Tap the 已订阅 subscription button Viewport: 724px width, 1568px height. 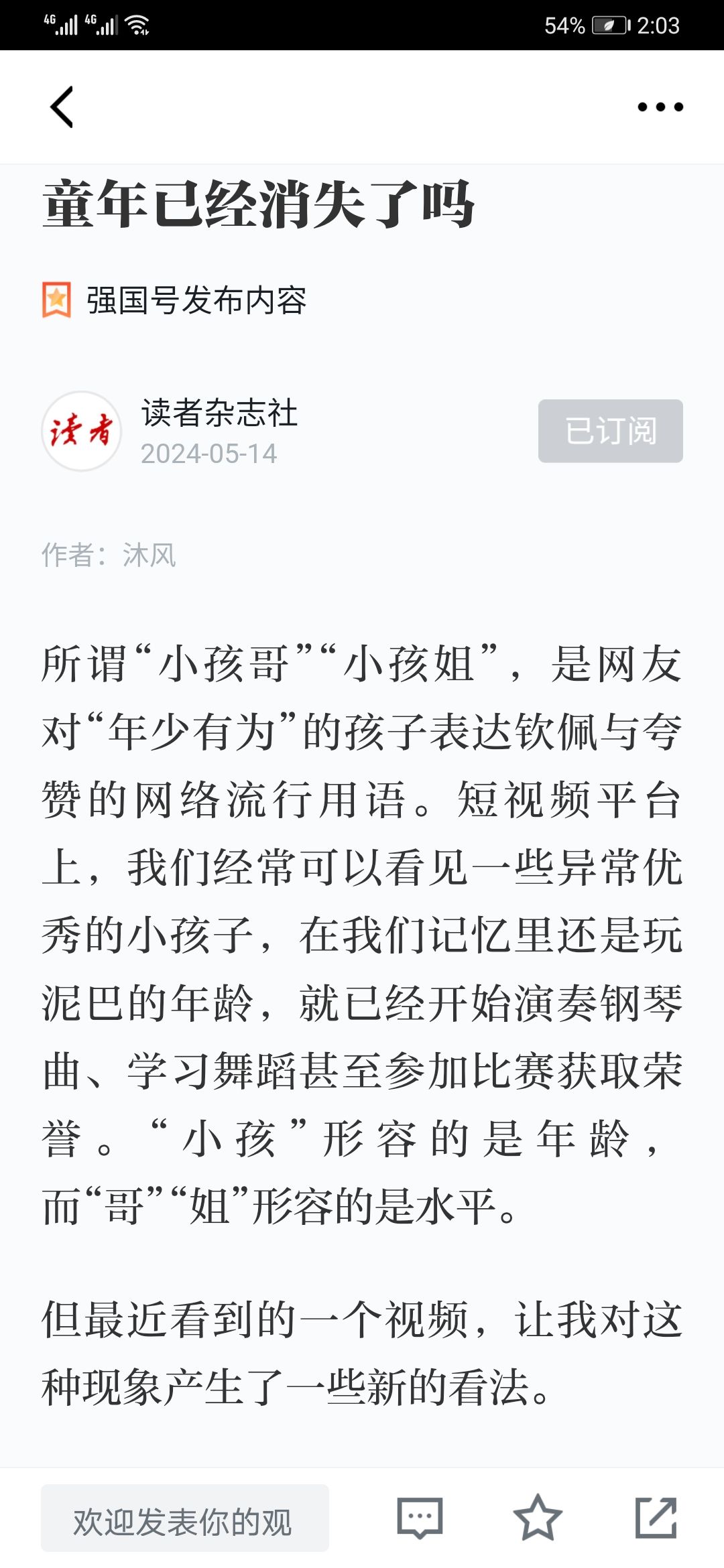coord(611,431)
